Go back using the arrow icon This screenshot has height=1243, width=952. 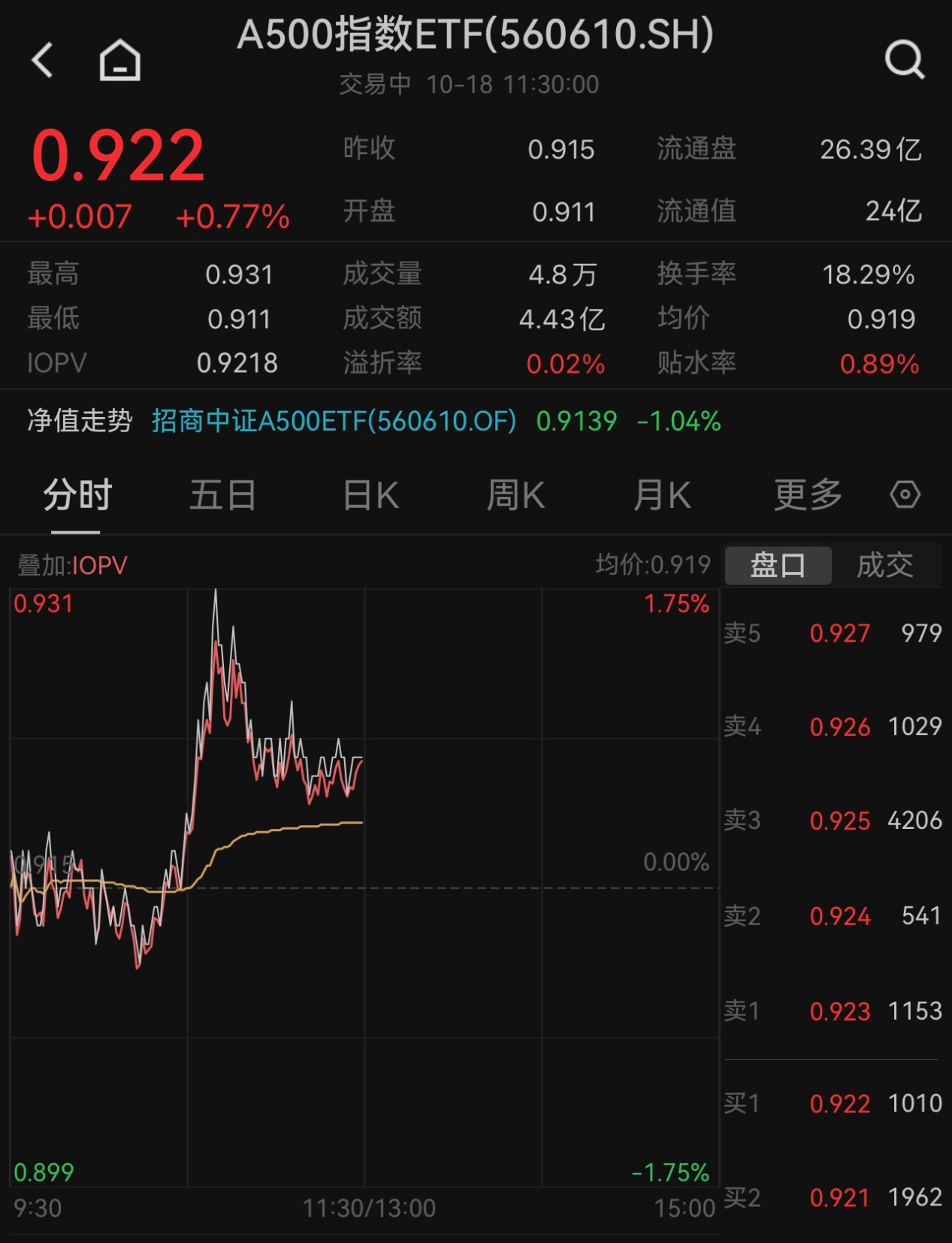pos(43,59)
